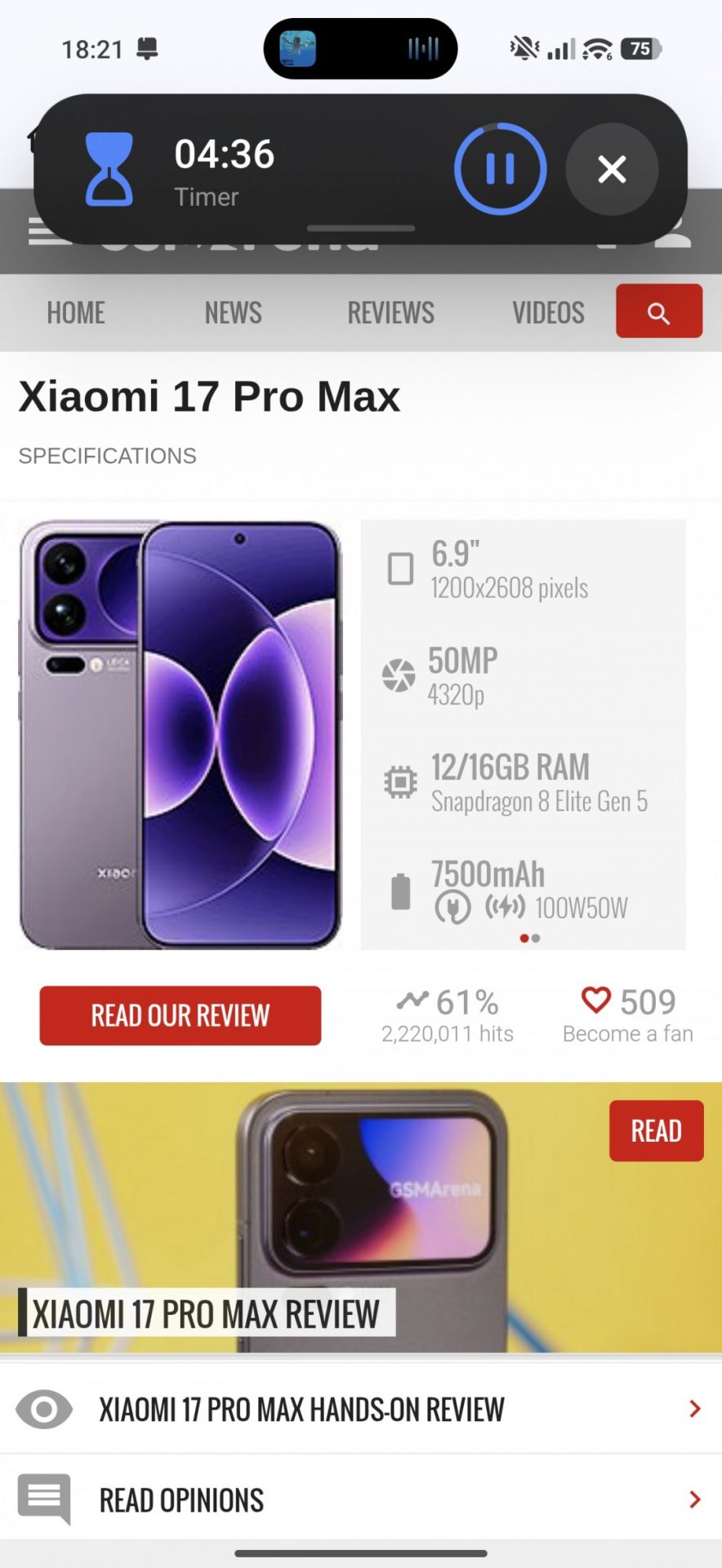Open the Xiaomi 17 Pro Max phone image
Image resolution: width=722 pixels, height=1568 pixels.
click(180, 734)
